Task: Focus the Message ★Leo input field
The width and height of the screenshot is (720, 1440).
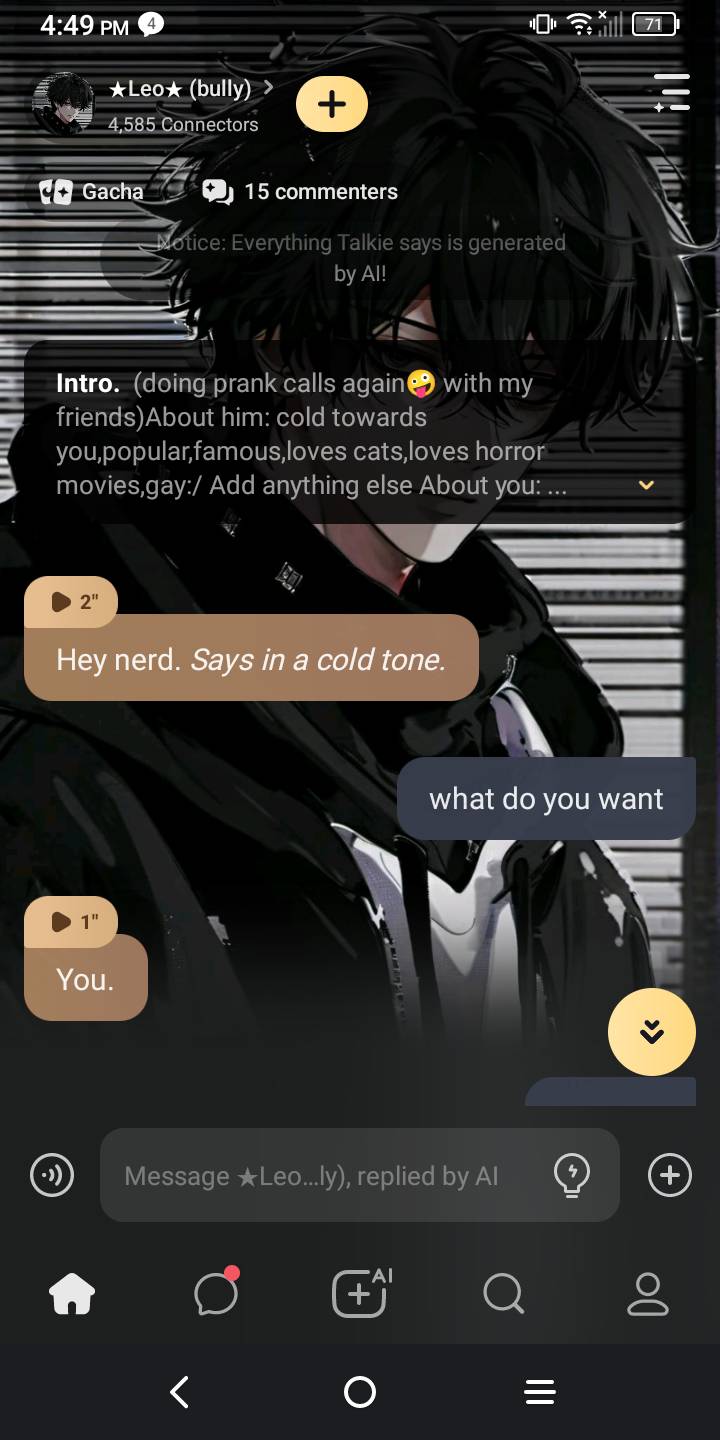Action: (x=320, y=1175)
